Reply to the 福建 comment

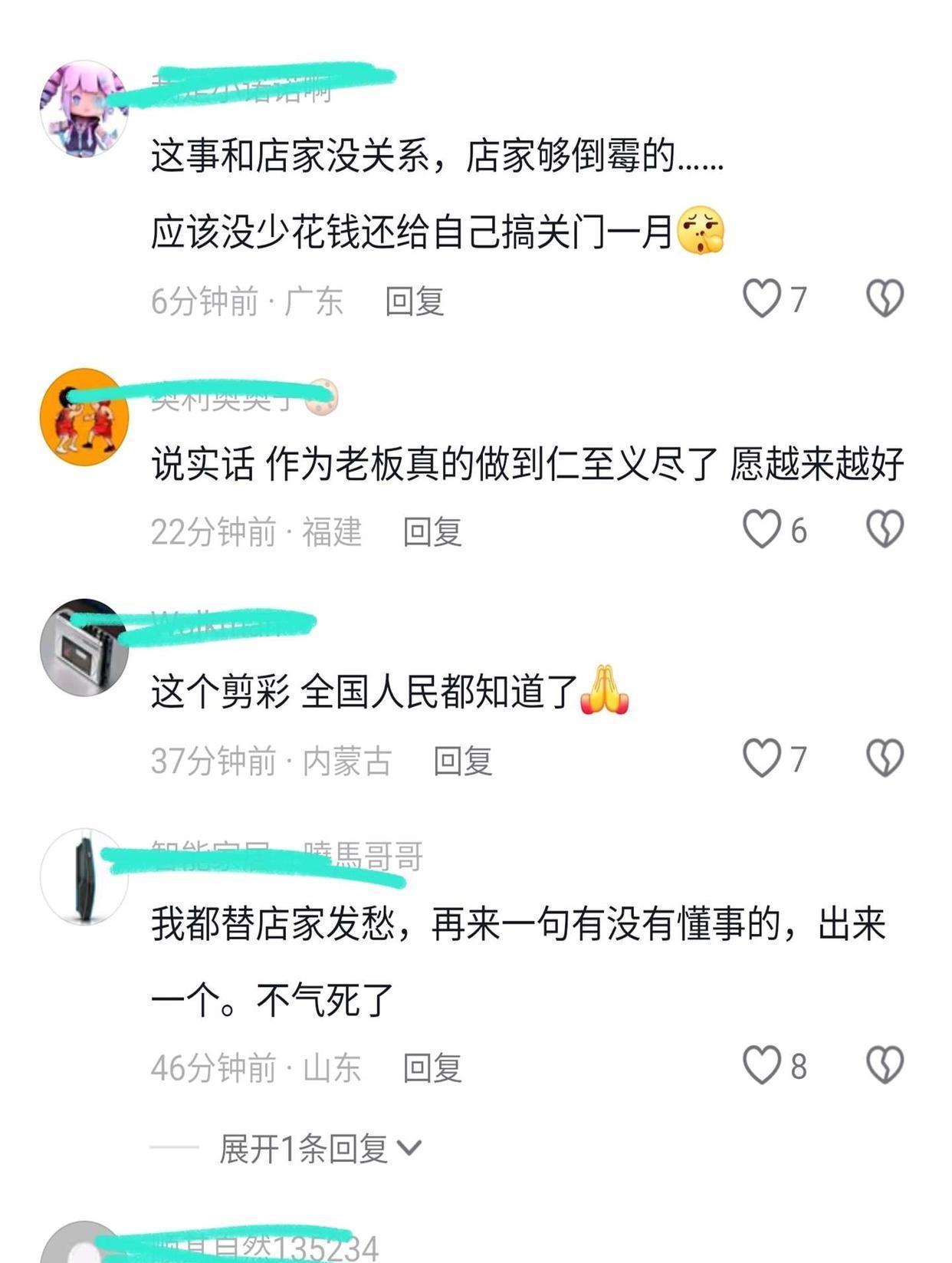(432, 531)
